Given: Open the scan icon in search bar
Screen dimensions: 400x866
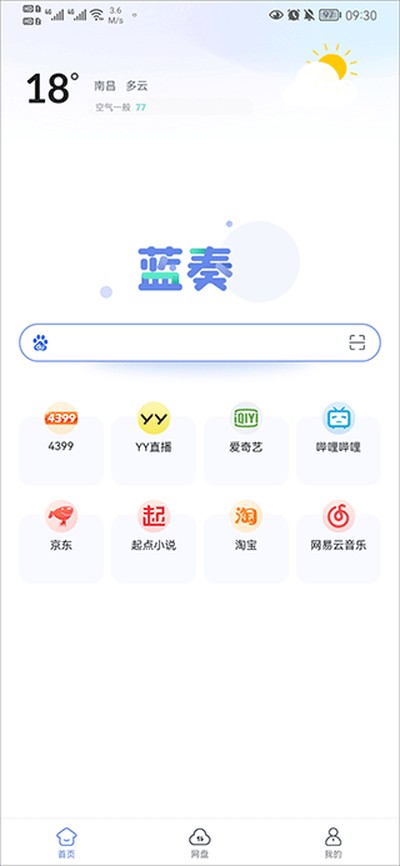Looking at the screenshot, I should point(357,342).
